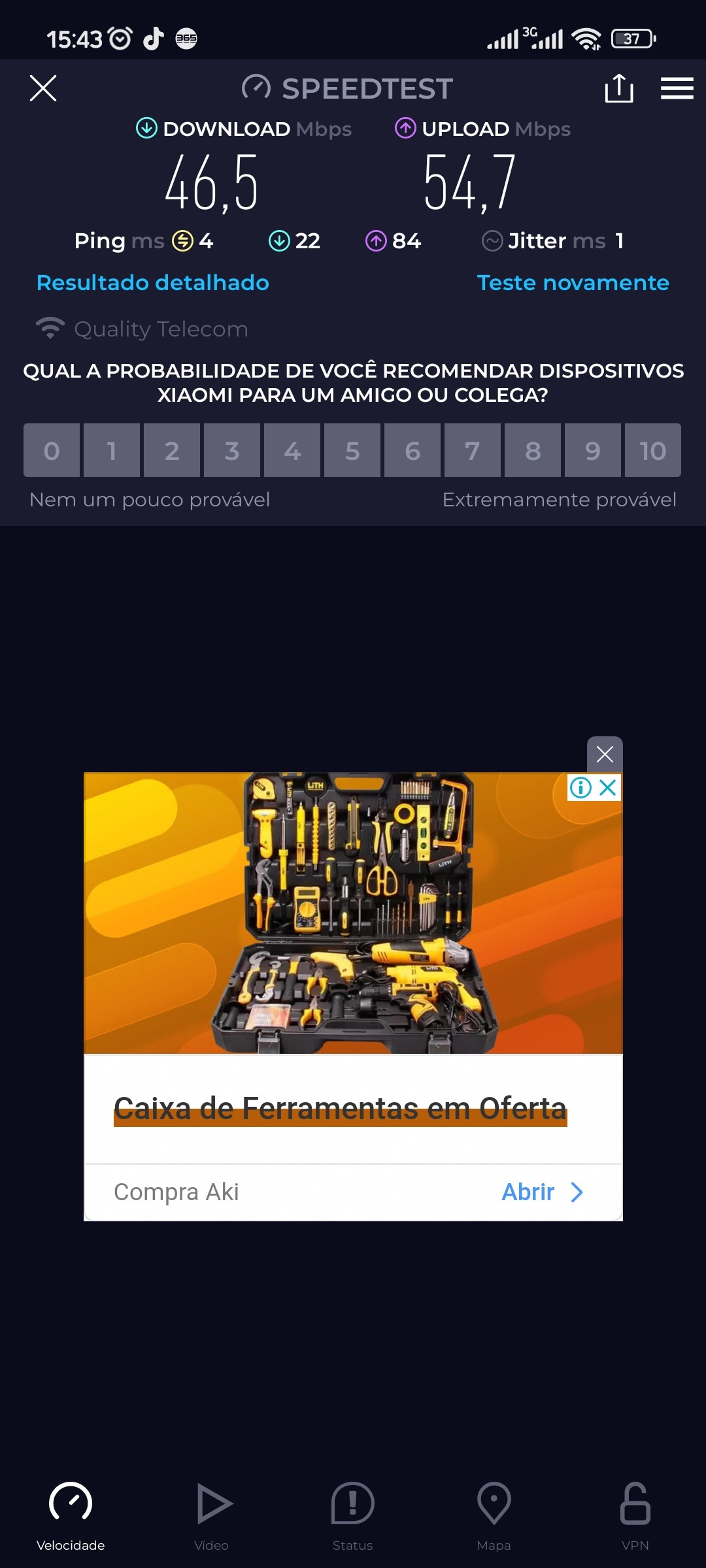Image resolution: width=706 pixels, height=1568 pixels.
Task: Tap Teste novamente to rerun test
Action: coord(573,282)
